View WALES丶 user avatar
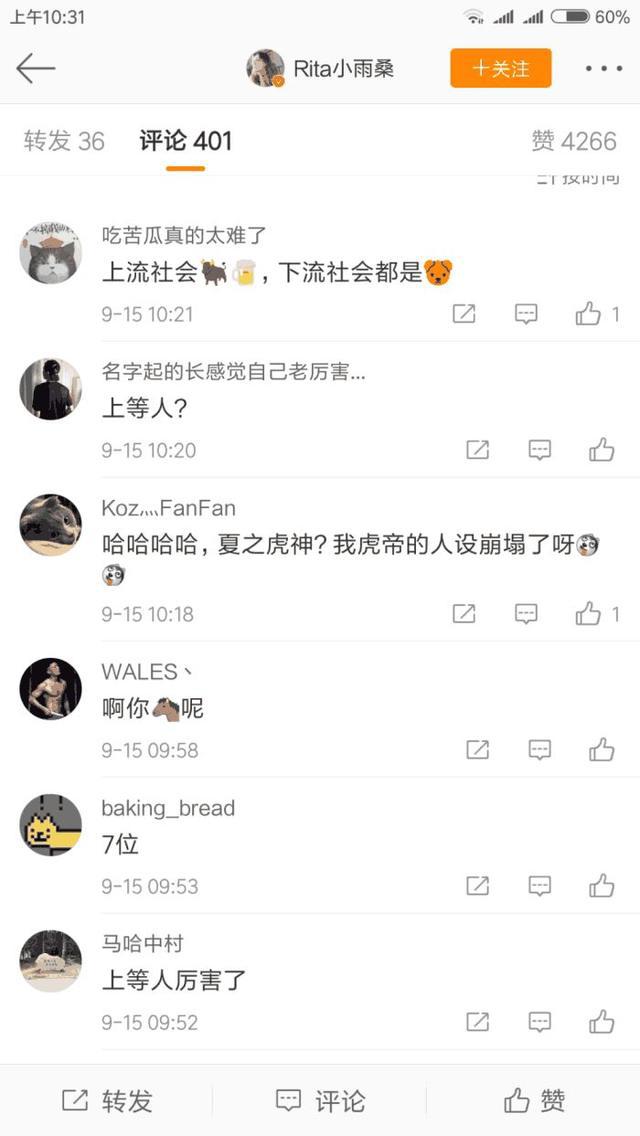The width and height of the screenshot is (640, 1136). click(x=50, y=689)
